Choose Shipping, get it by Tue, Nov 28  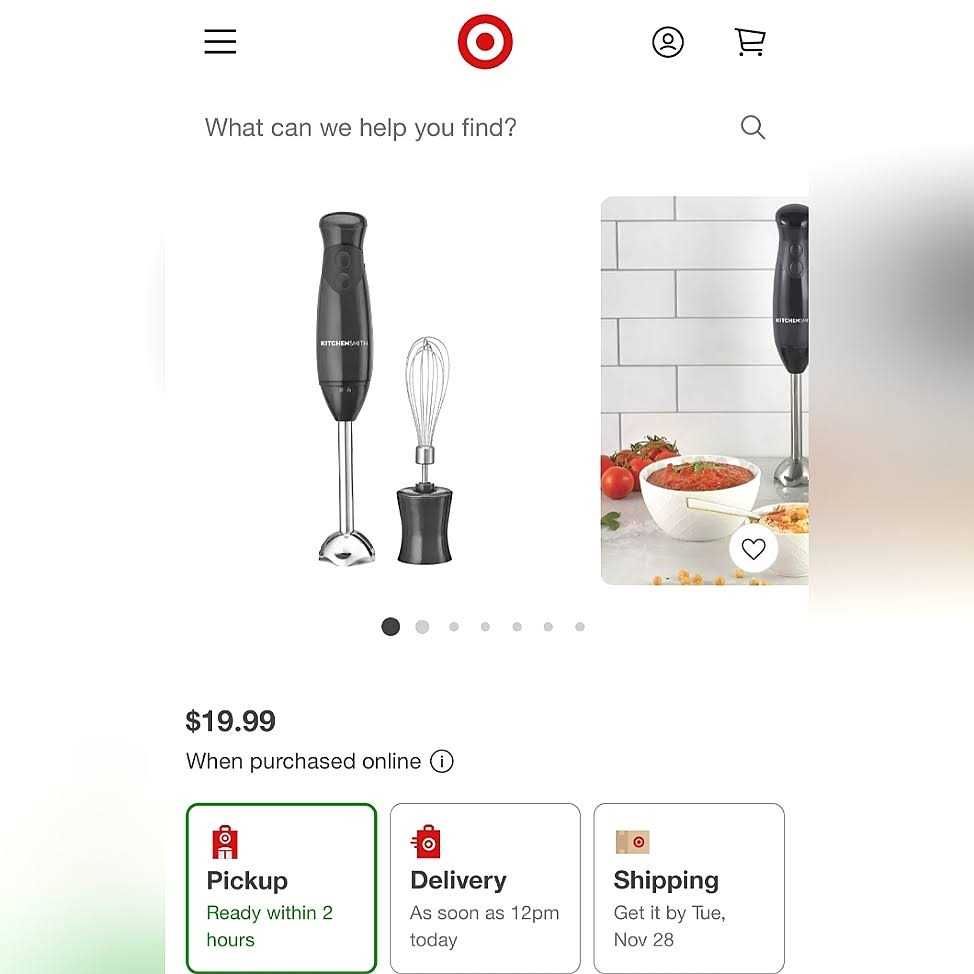coord(689,888)
